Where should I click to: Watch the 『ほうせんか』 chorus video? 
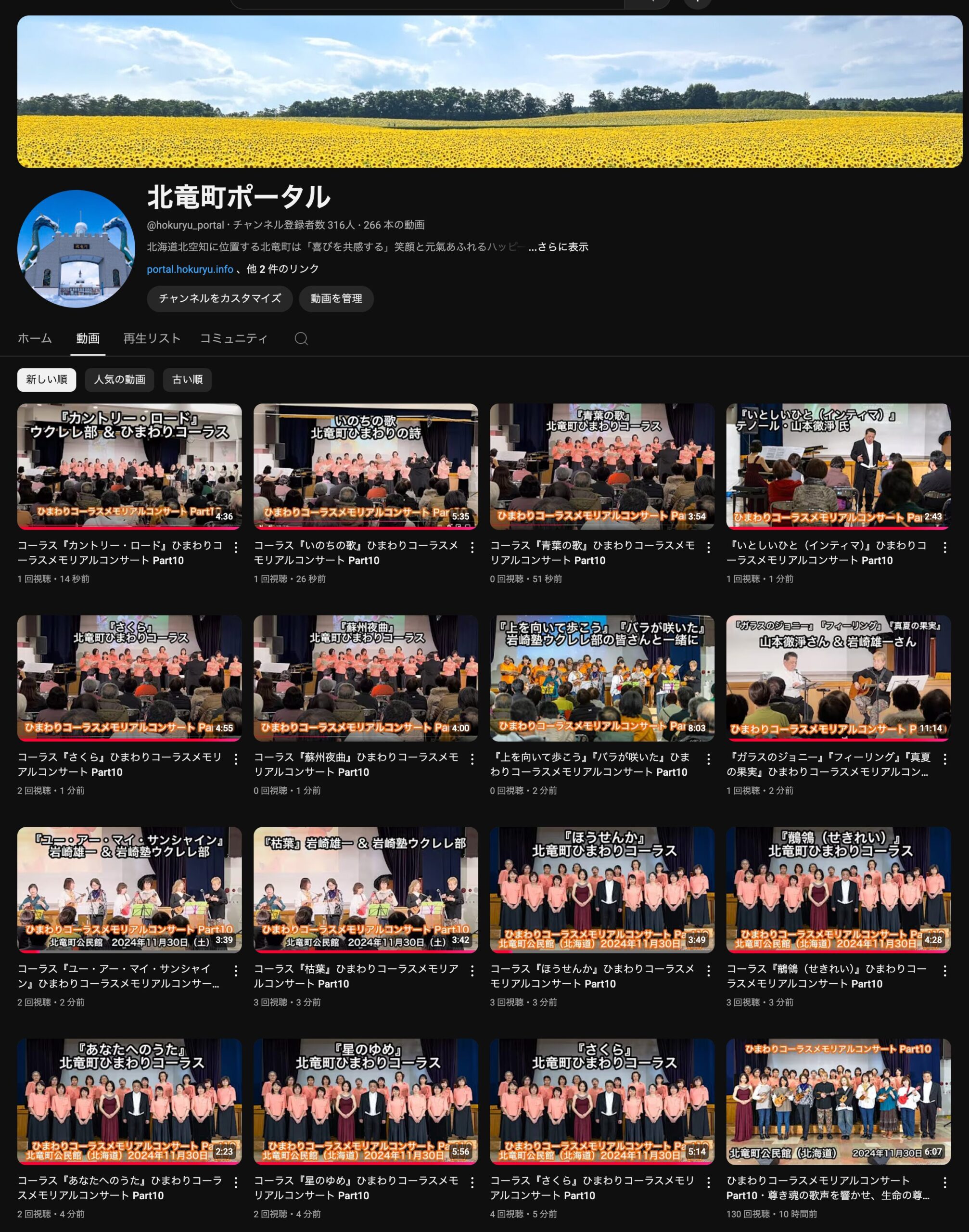pyautogui.click(x=602, y=889)
